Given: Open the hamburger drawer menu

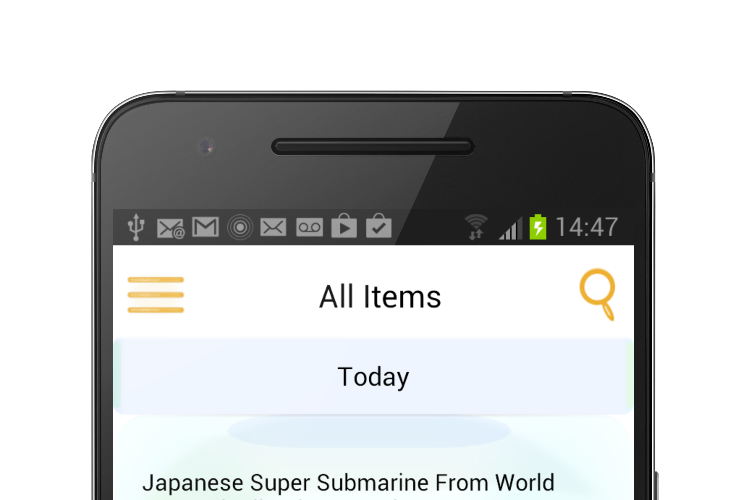Looking at the screenshot, I should click(x=156, y=295).
